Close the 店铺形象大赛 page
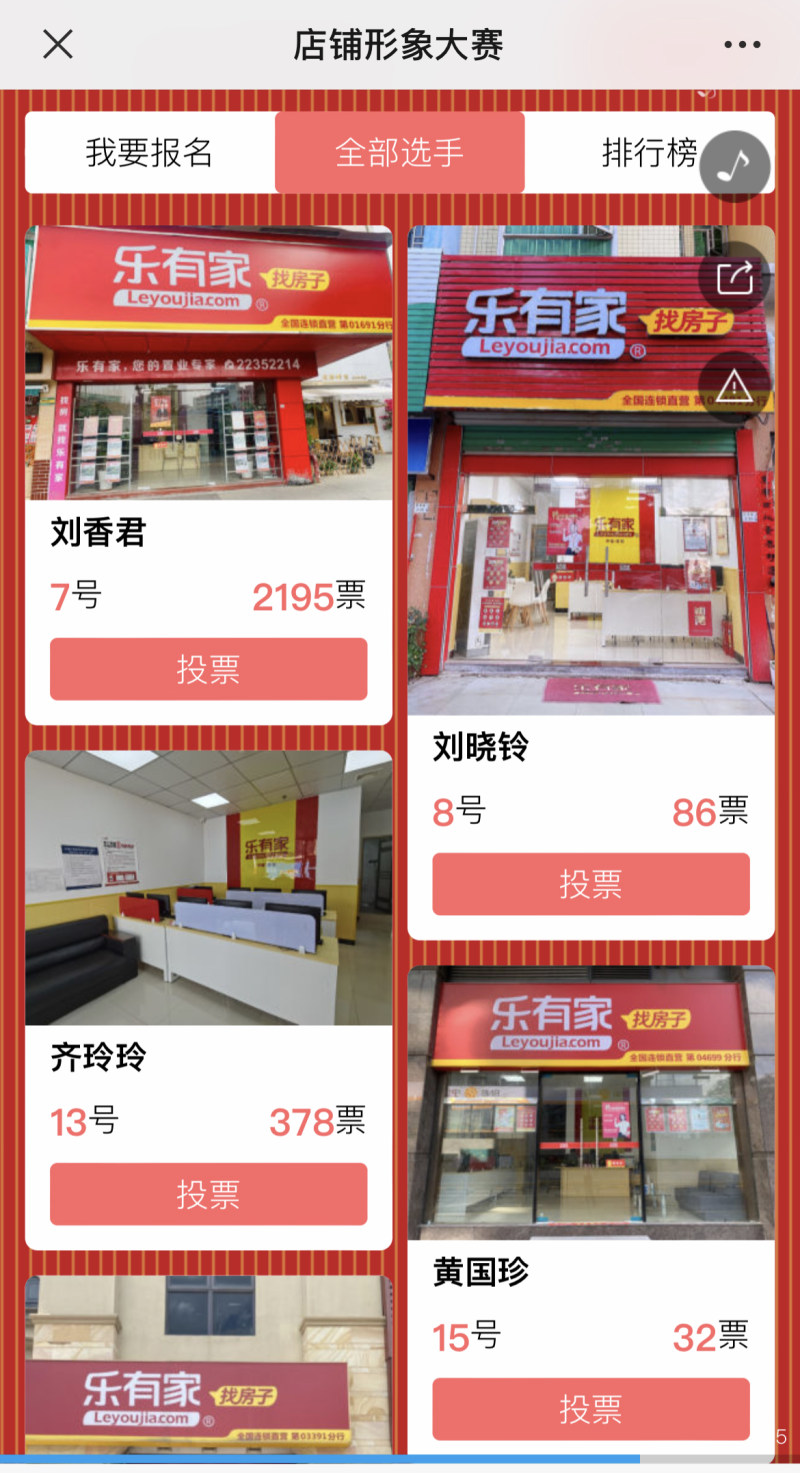800x1473 pixels. [x=58, y=44]
